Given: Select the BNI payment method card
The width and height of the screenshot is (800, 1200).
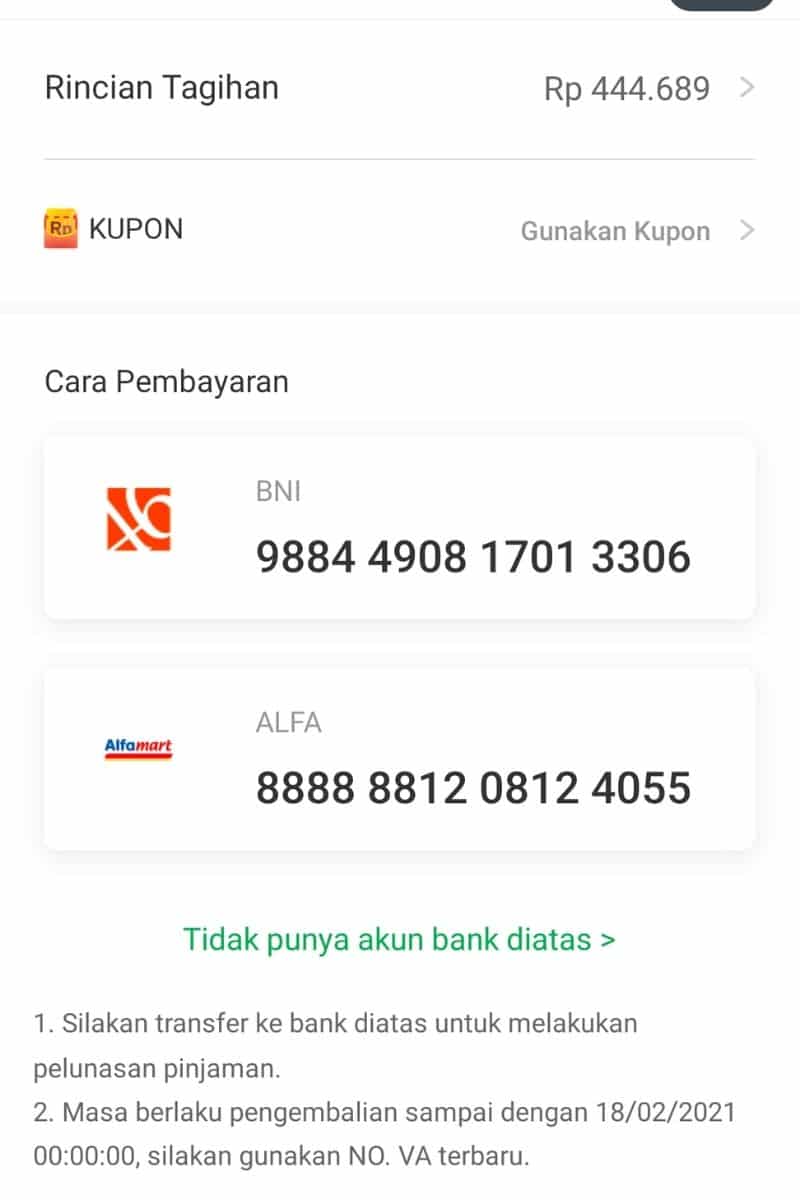Looking at the screenshot, I should 400,527.
